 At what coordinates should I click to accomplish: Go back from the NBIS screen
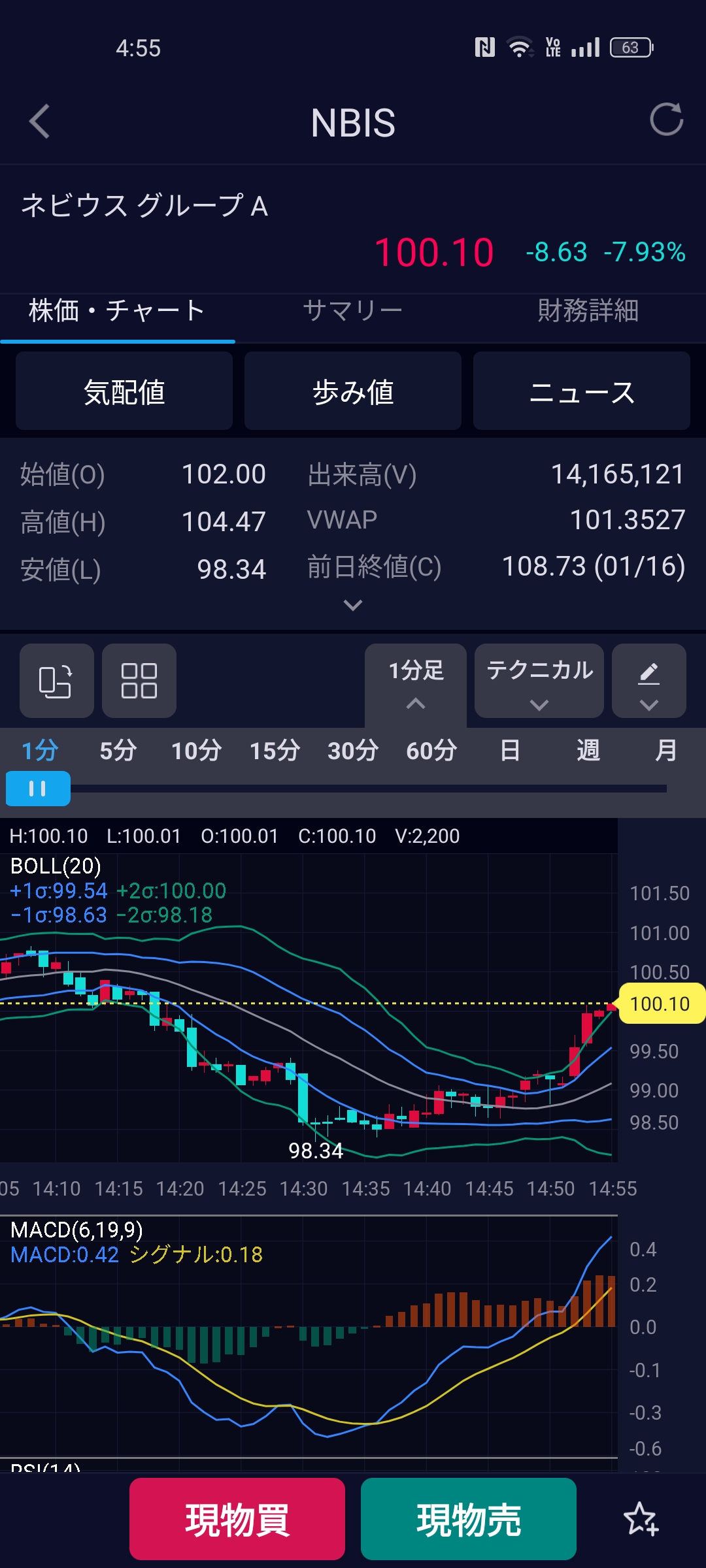(x=40, y=122)
